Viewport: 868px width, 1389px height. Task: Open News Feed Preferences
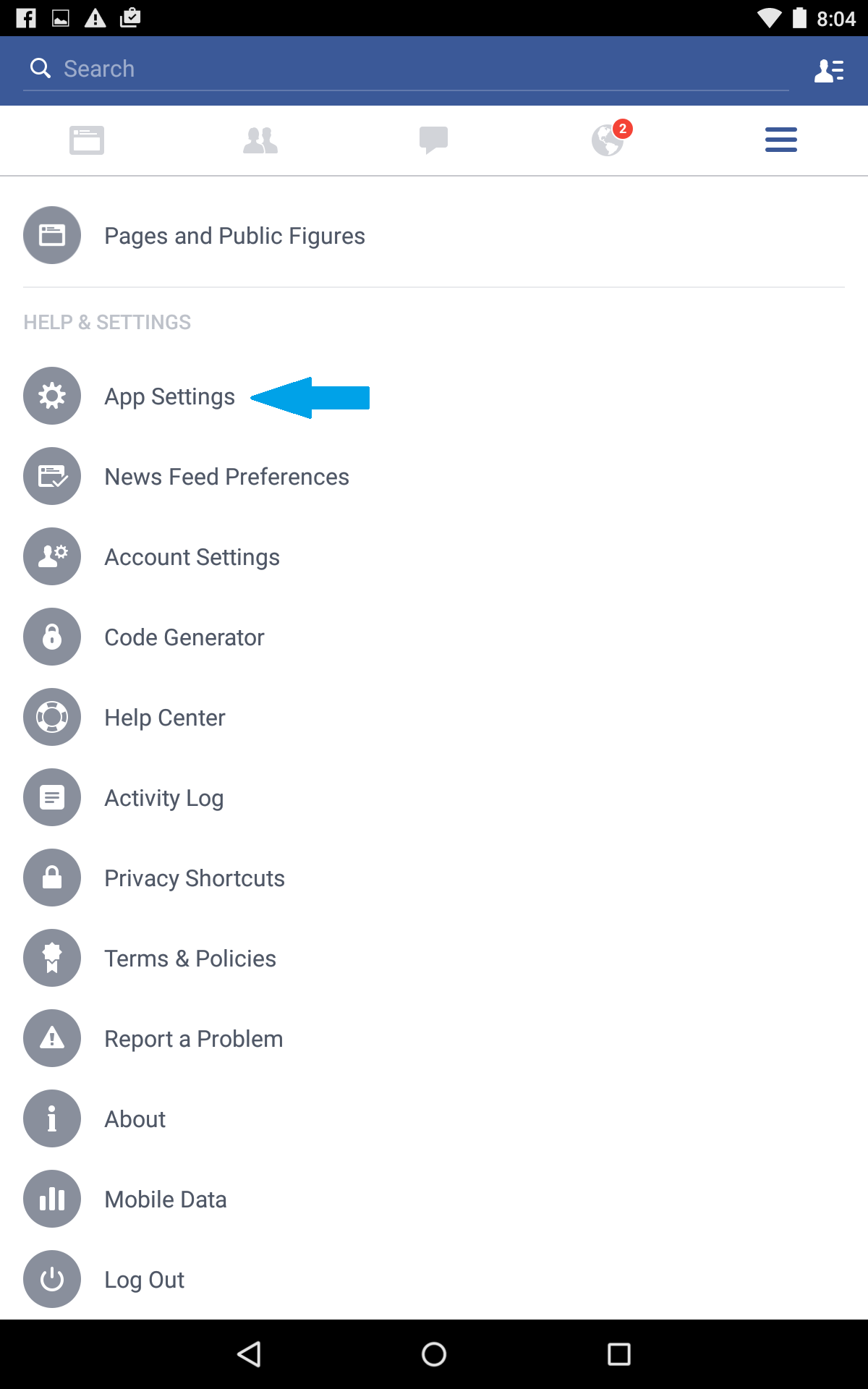tap(226, 477)
